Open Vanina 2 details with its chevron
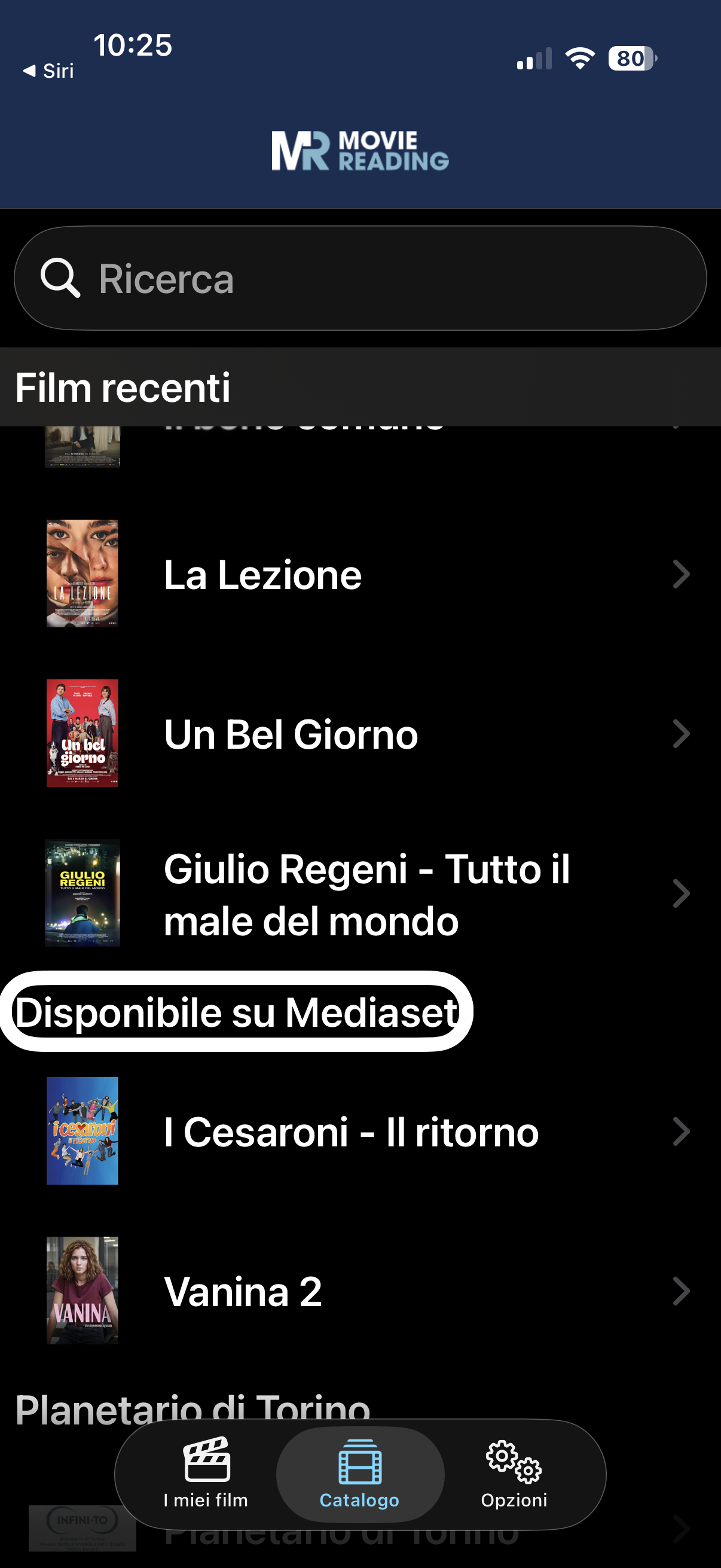The image size is (721, 1568). [682, 1292]
